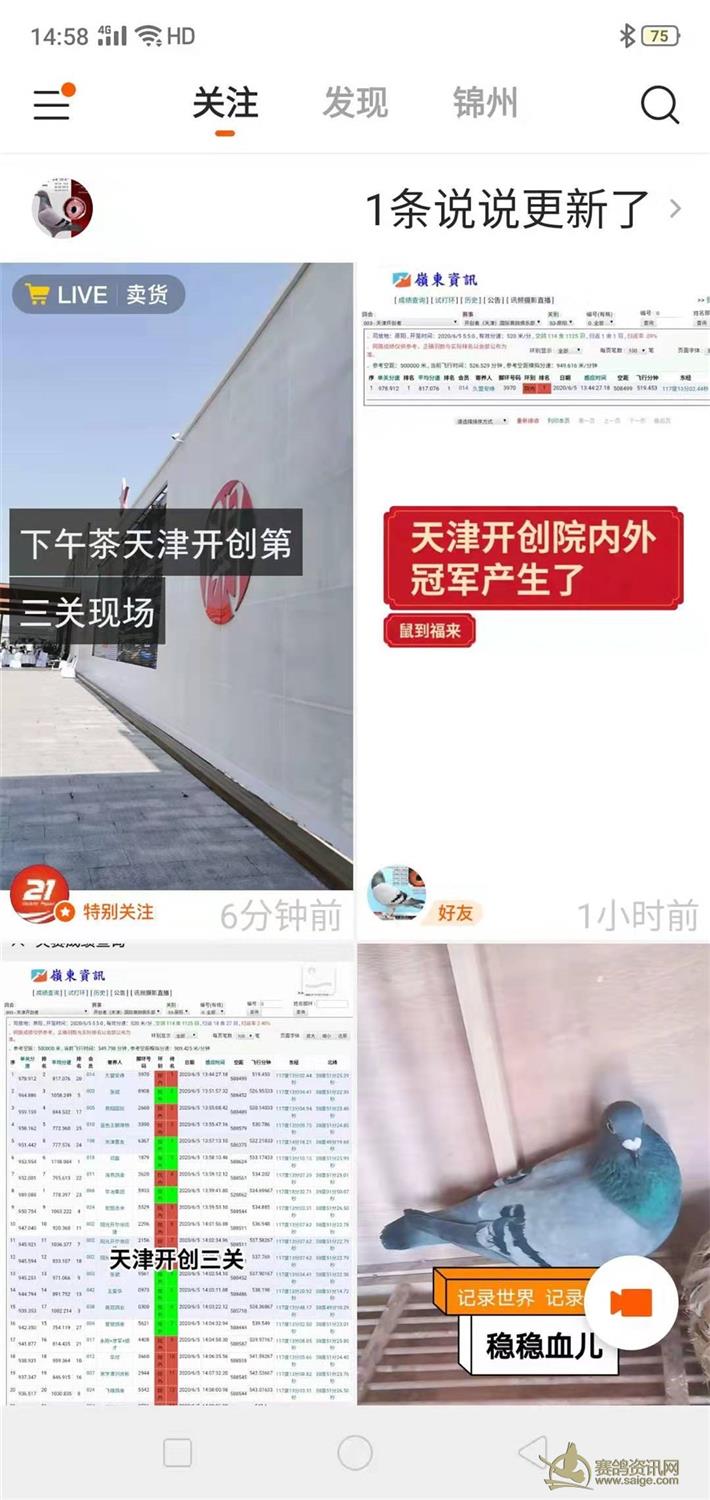710x1500 pixels.
Task: Open the search icon
Action: [659, 104]
